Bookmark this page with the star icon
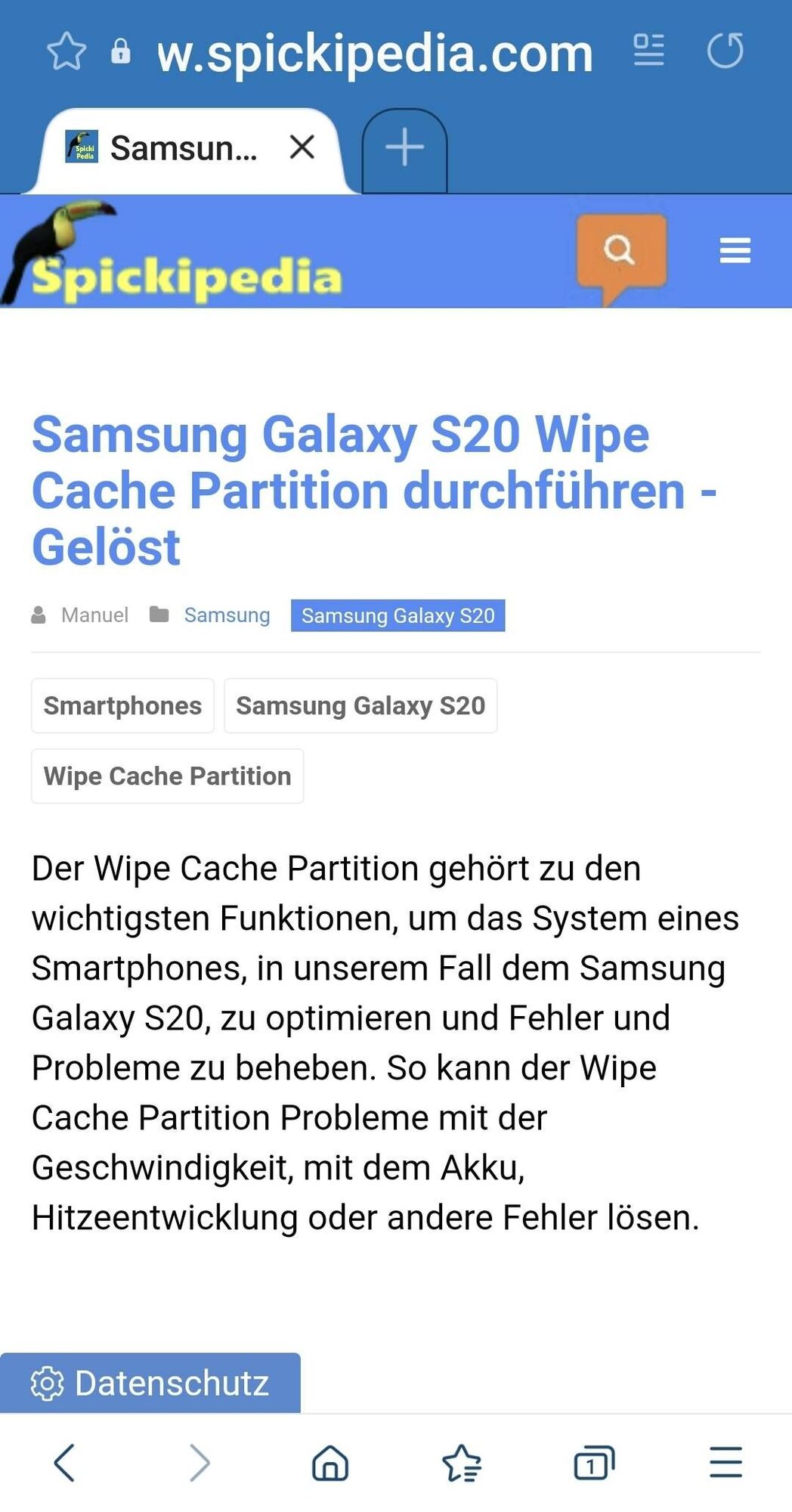 pos(67,51)
